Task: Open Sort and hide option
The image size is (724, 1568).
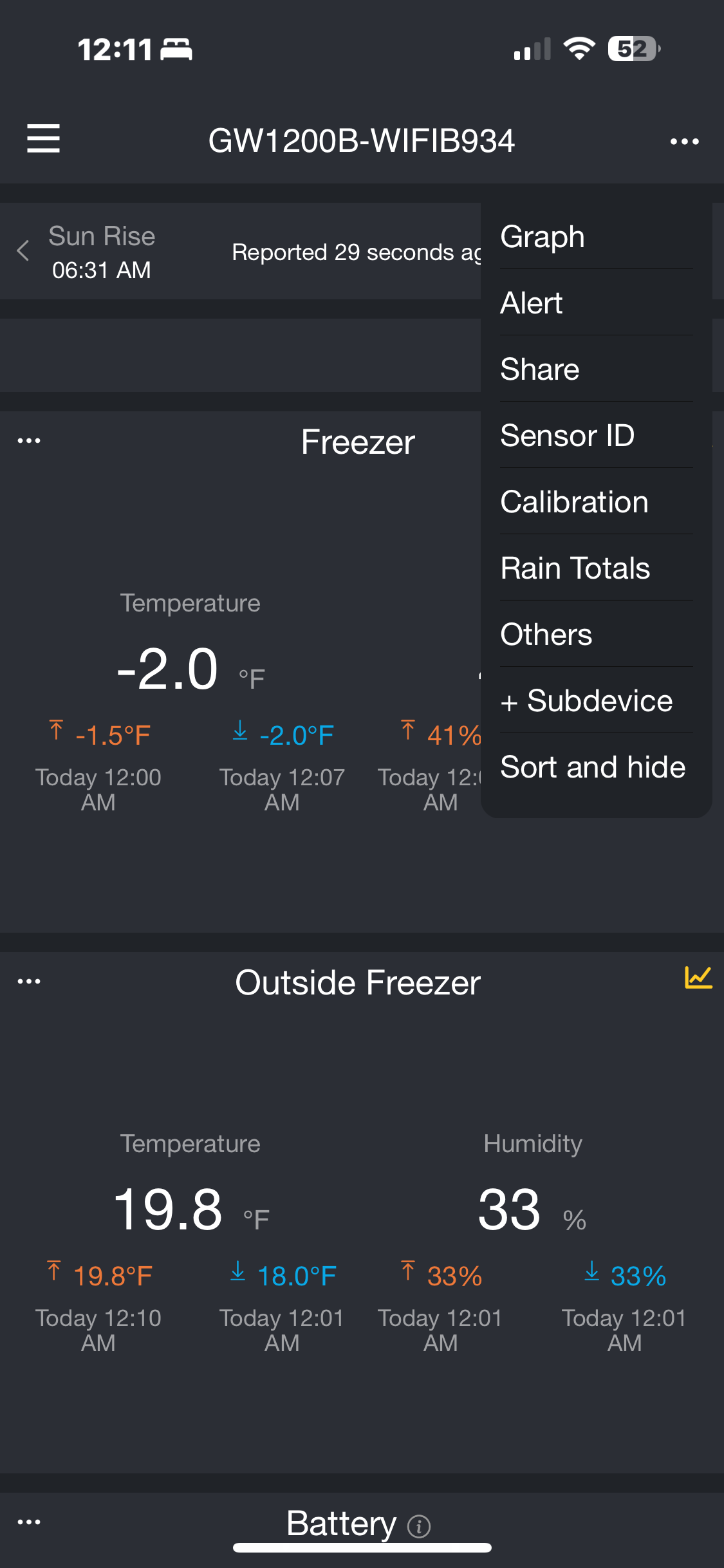Action: coord(596,767)
